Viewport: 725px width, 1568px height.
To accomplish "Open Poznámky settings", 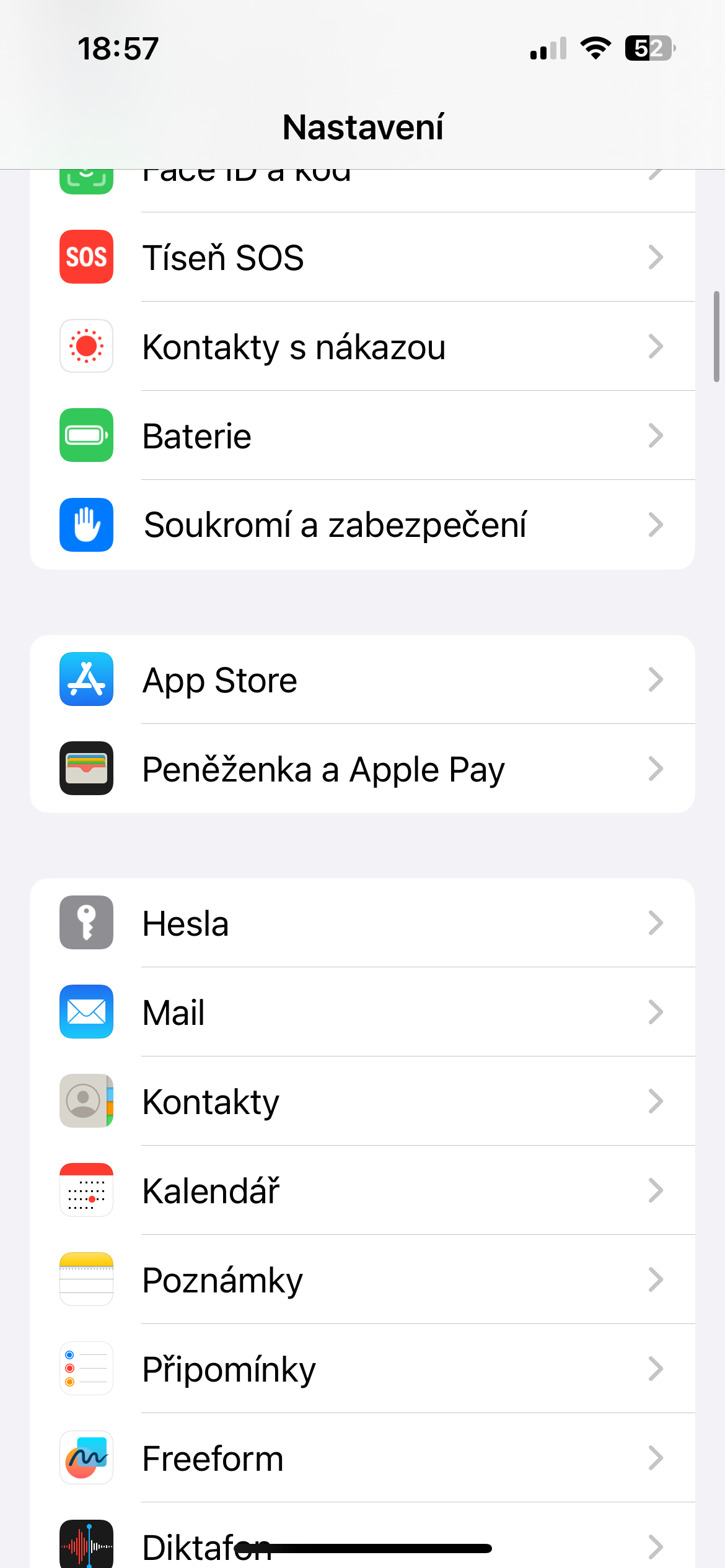I will 362,1279.
